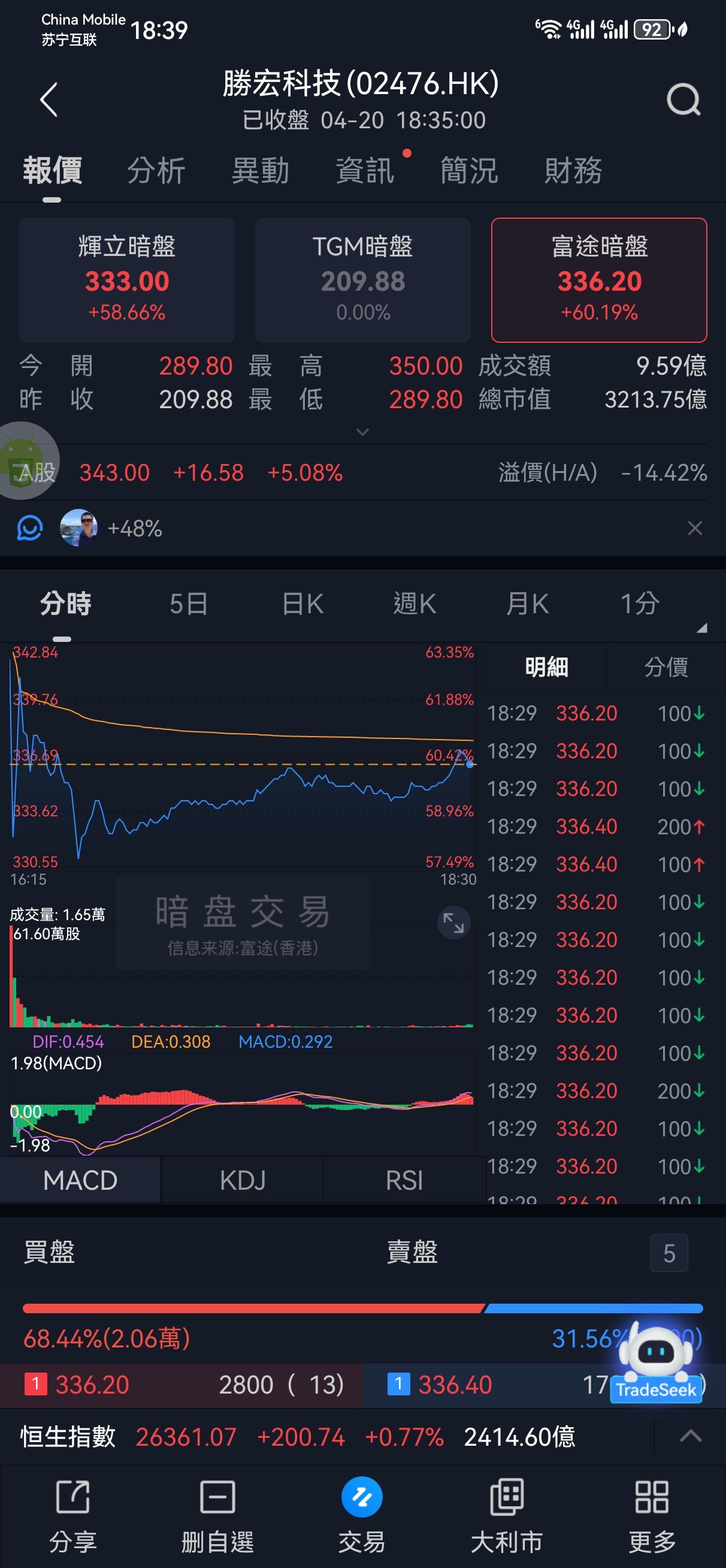Expand more quote details chevron
The image size is (726, 1568).
tap(362, 432)
